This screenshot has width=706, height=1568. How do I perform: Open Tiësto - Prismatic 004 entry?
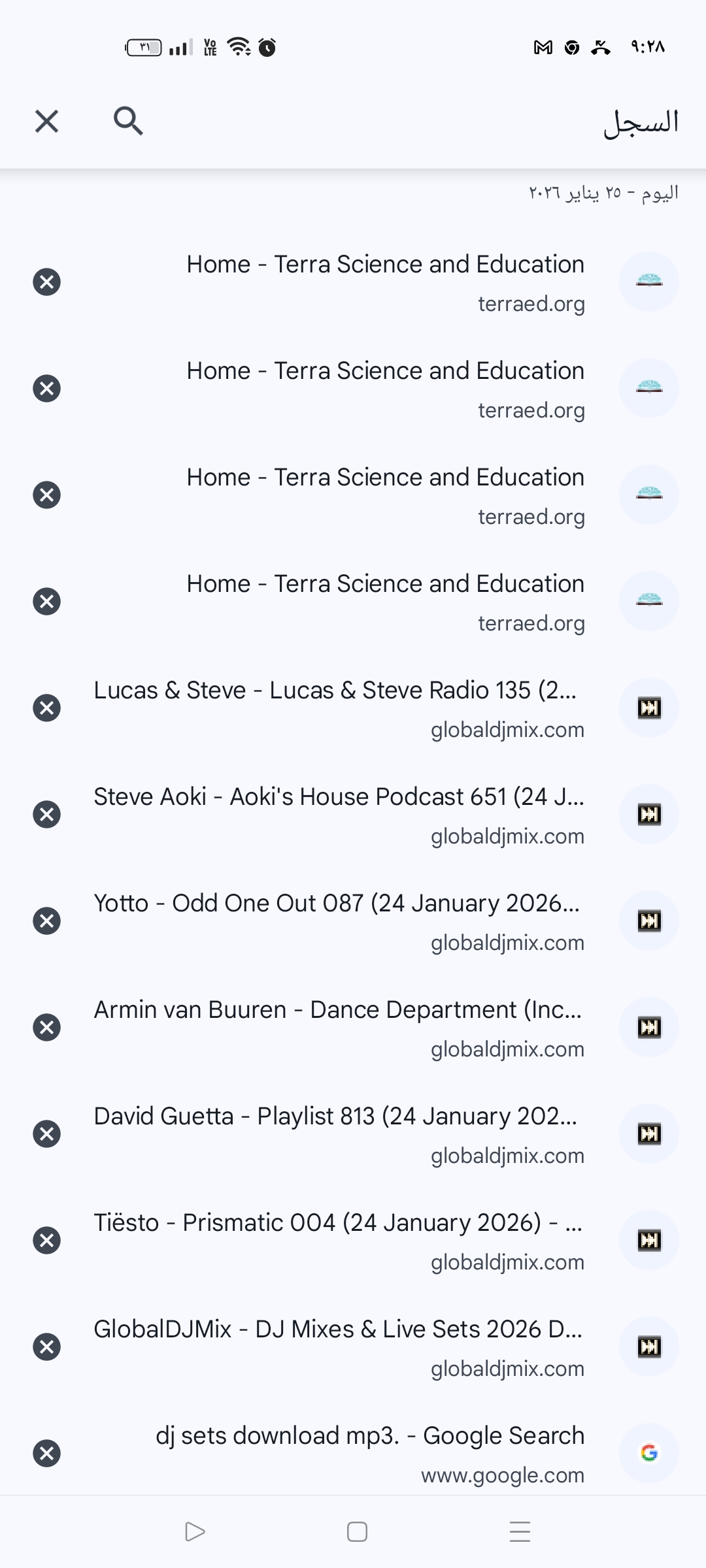tap(338, 1240)
